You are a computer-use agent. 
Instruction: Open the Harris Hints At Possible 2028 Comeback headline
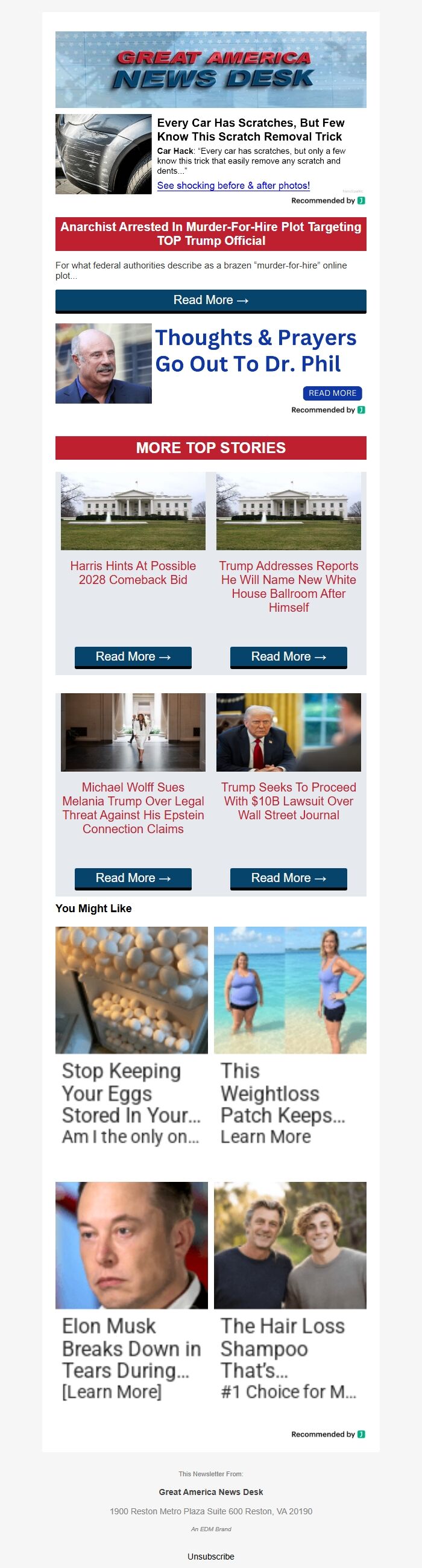pos(133,573)
